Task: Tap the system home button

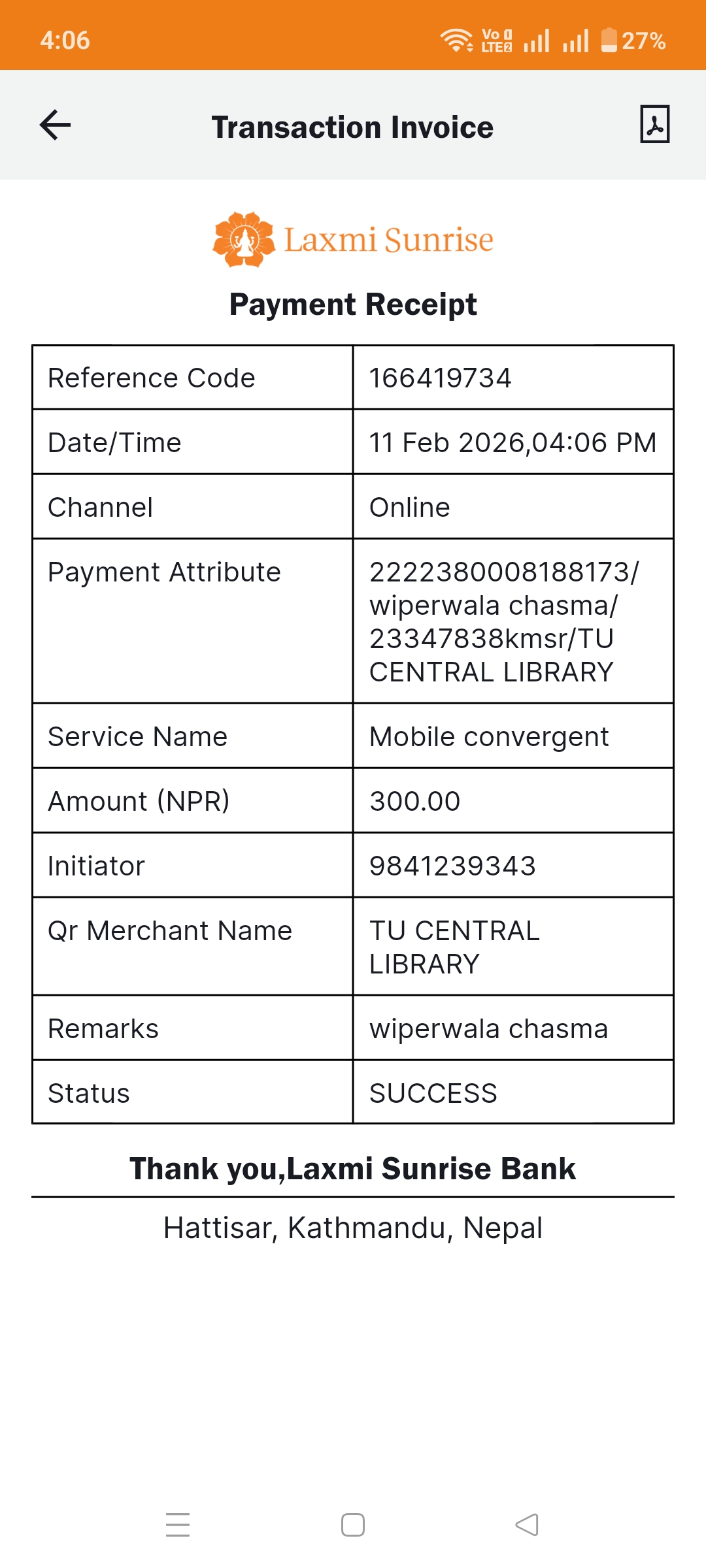Action: (353, 1525)
